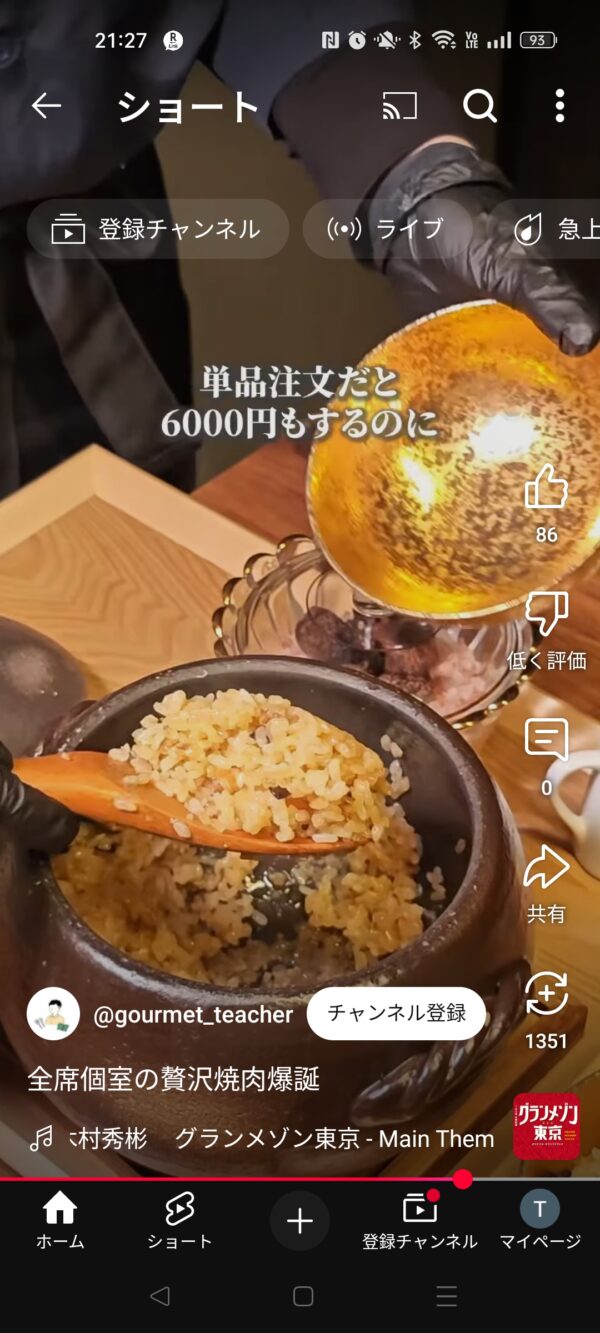
Task: Open the three-dot overflow menu
Action: click(x=559, y=105)
